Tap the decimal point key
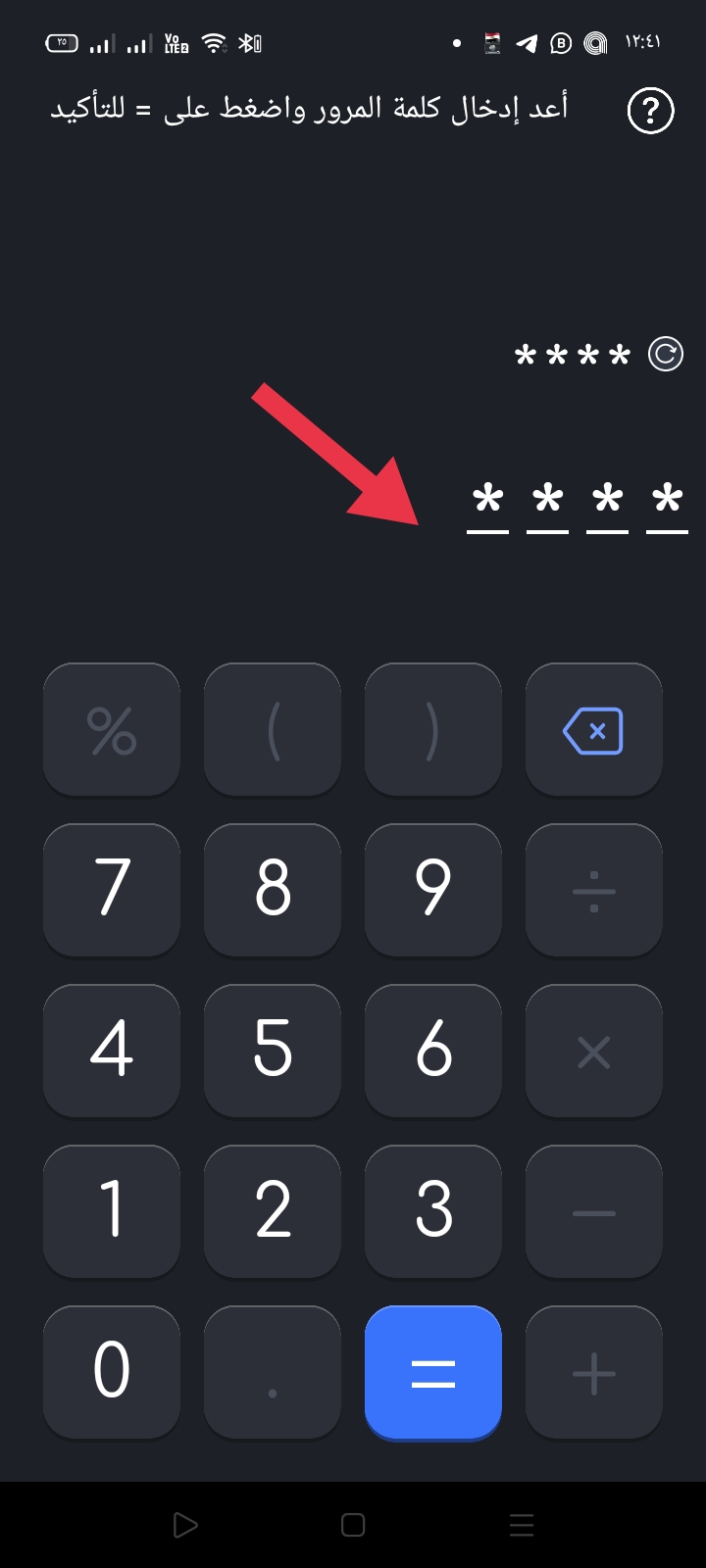The image size is (706, 1568). (272, 1373)
